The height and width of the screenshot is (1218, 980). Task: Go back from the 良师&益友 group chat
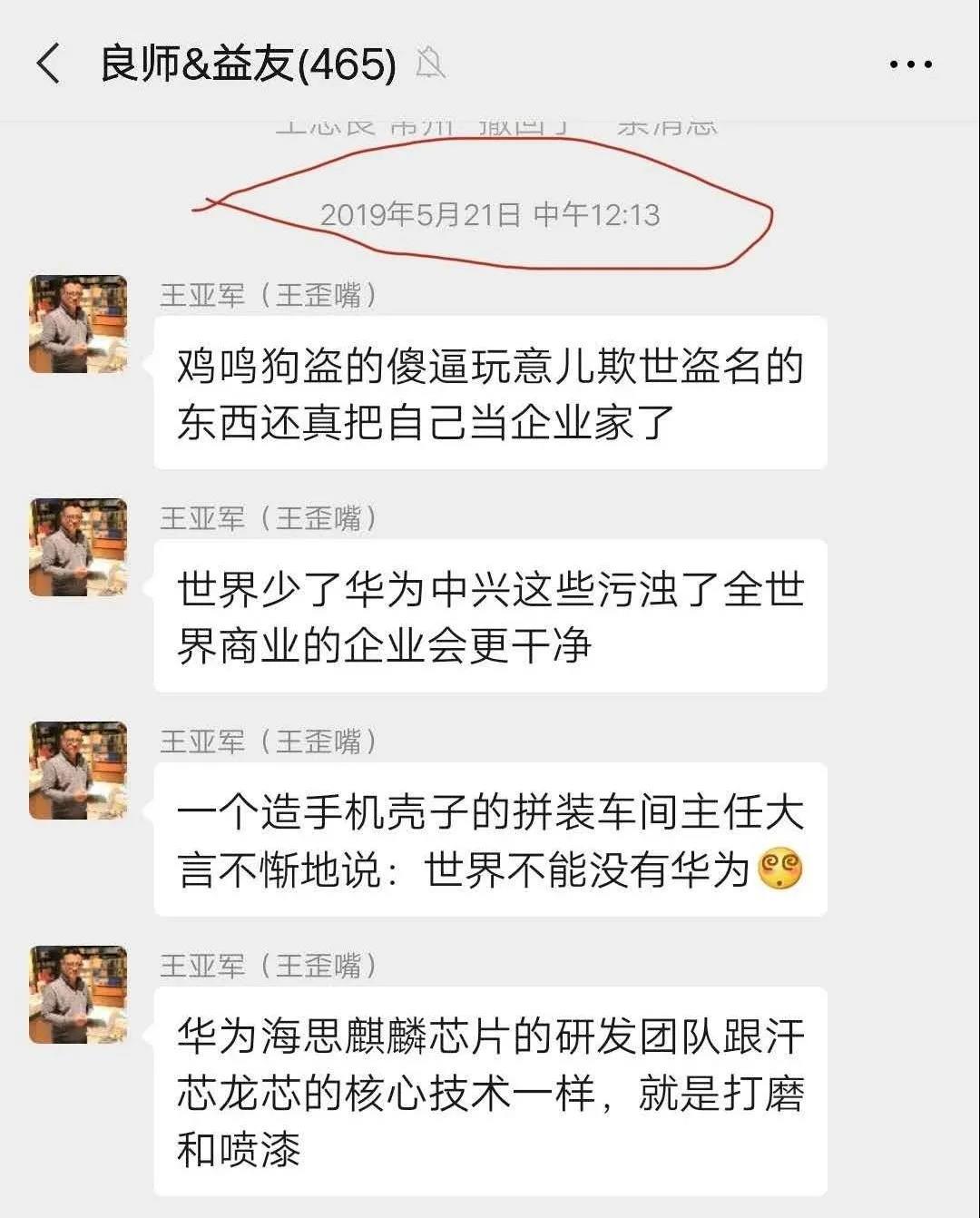pos(47,64)
